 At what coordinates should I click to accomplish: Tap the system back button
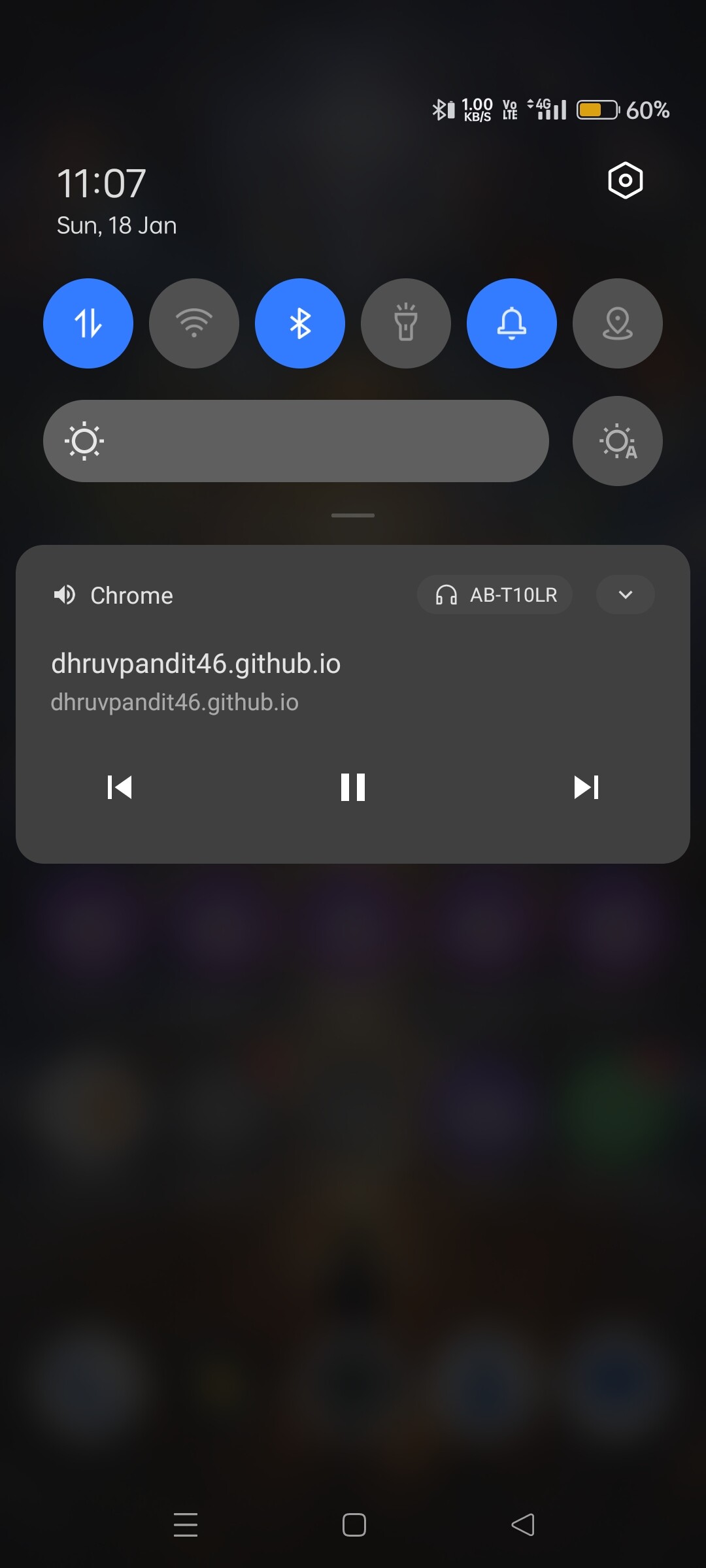coord(522,1525)
